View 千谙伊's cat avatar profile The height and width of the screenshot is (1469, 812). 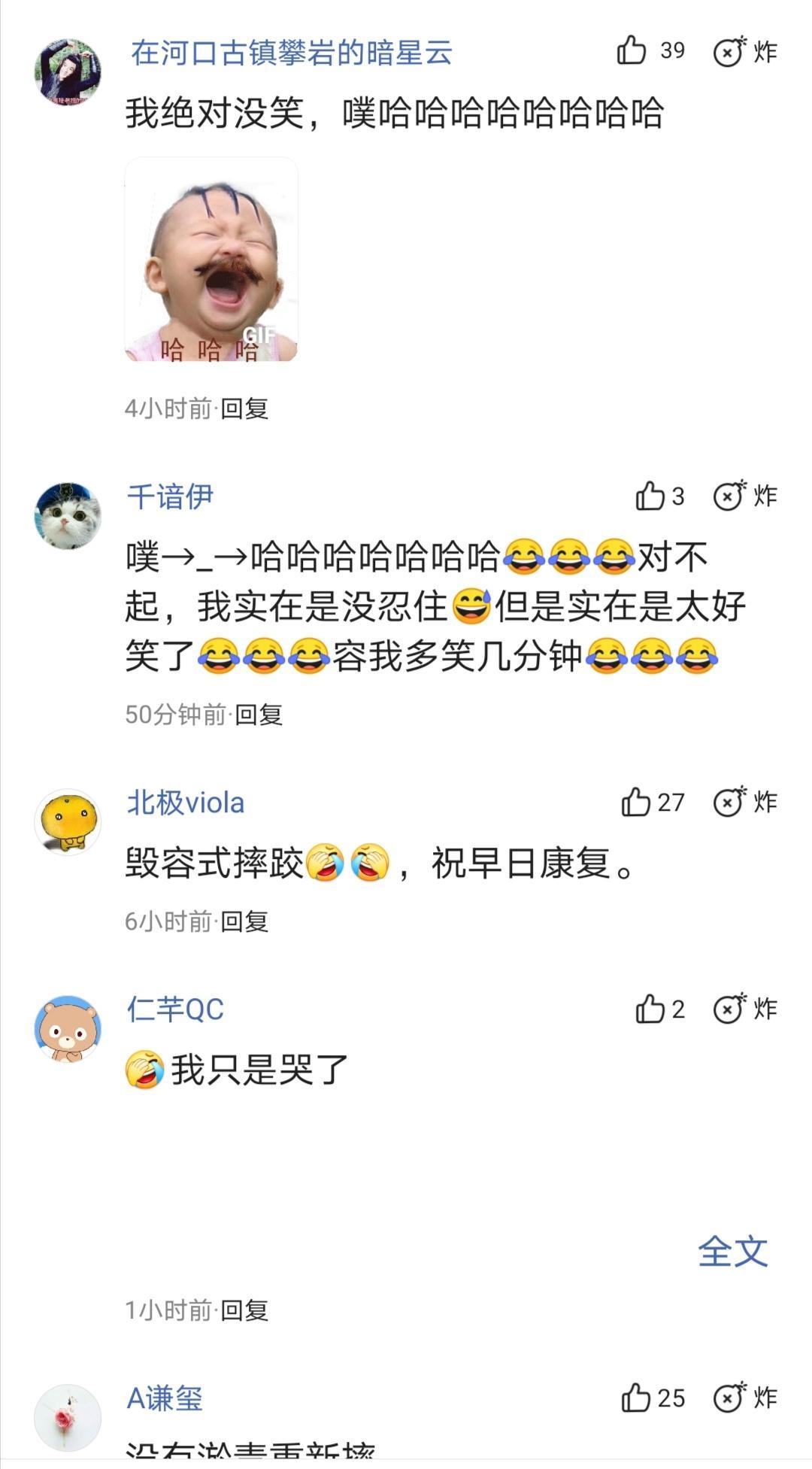click(x=68, y=515)
